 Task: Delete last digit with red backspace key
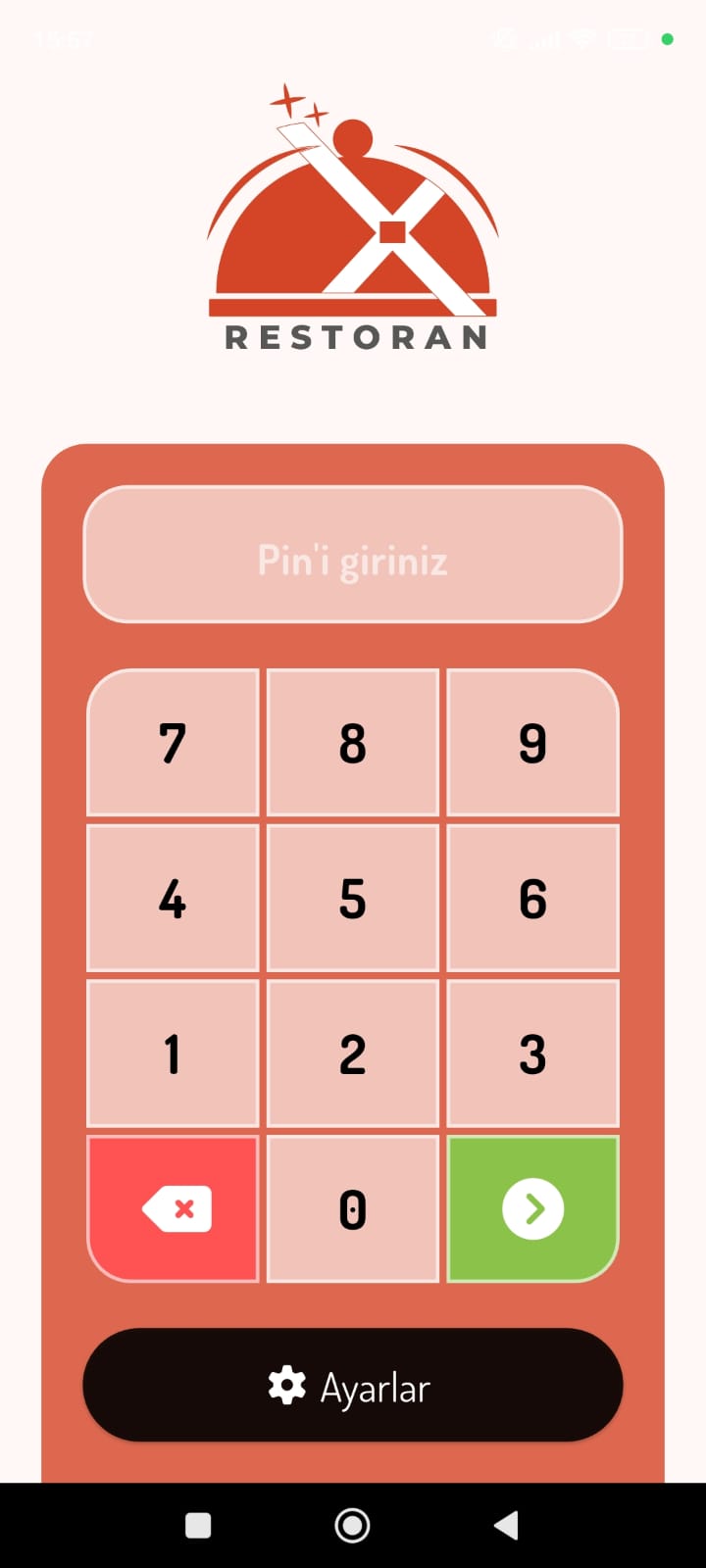coord(173,1208)
